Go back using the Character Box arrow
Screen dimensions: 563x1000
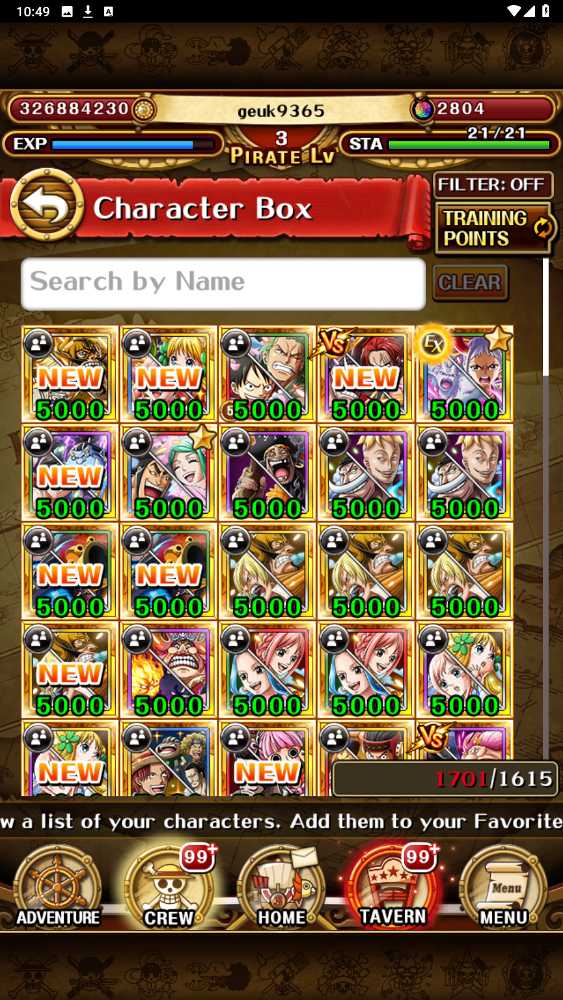point(47,205)
